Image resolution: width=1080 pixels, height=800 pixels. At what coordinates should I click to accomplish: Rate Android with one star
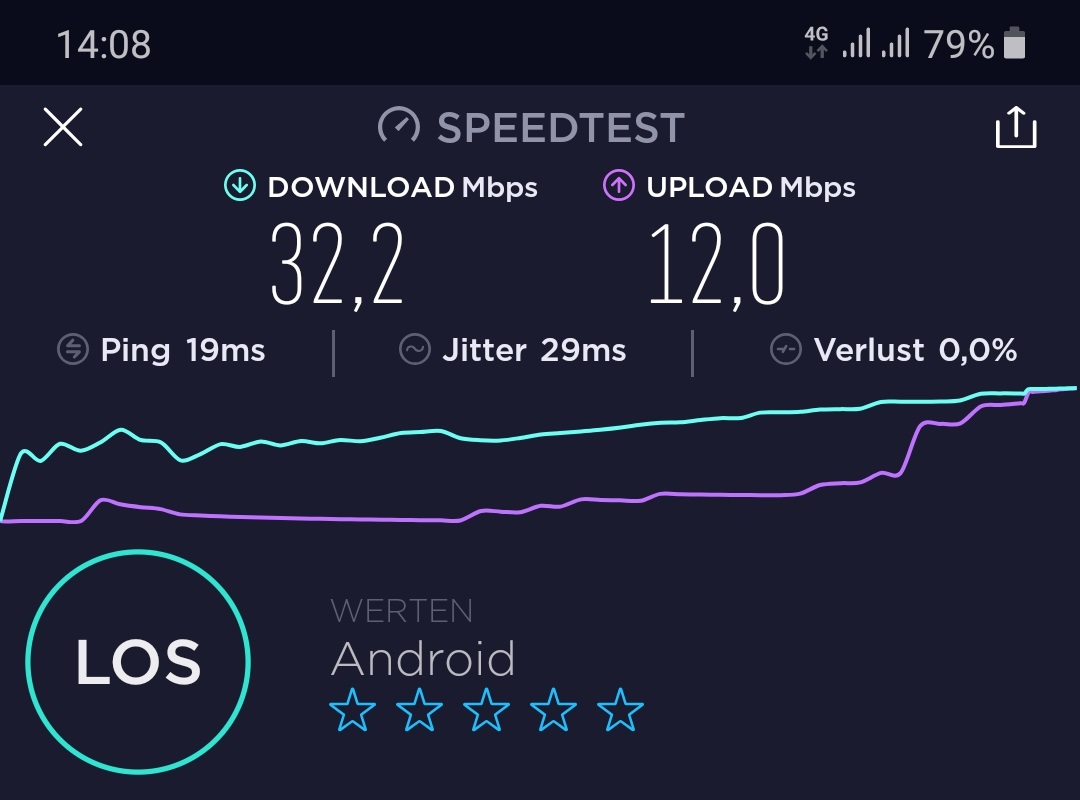point(352,711)
